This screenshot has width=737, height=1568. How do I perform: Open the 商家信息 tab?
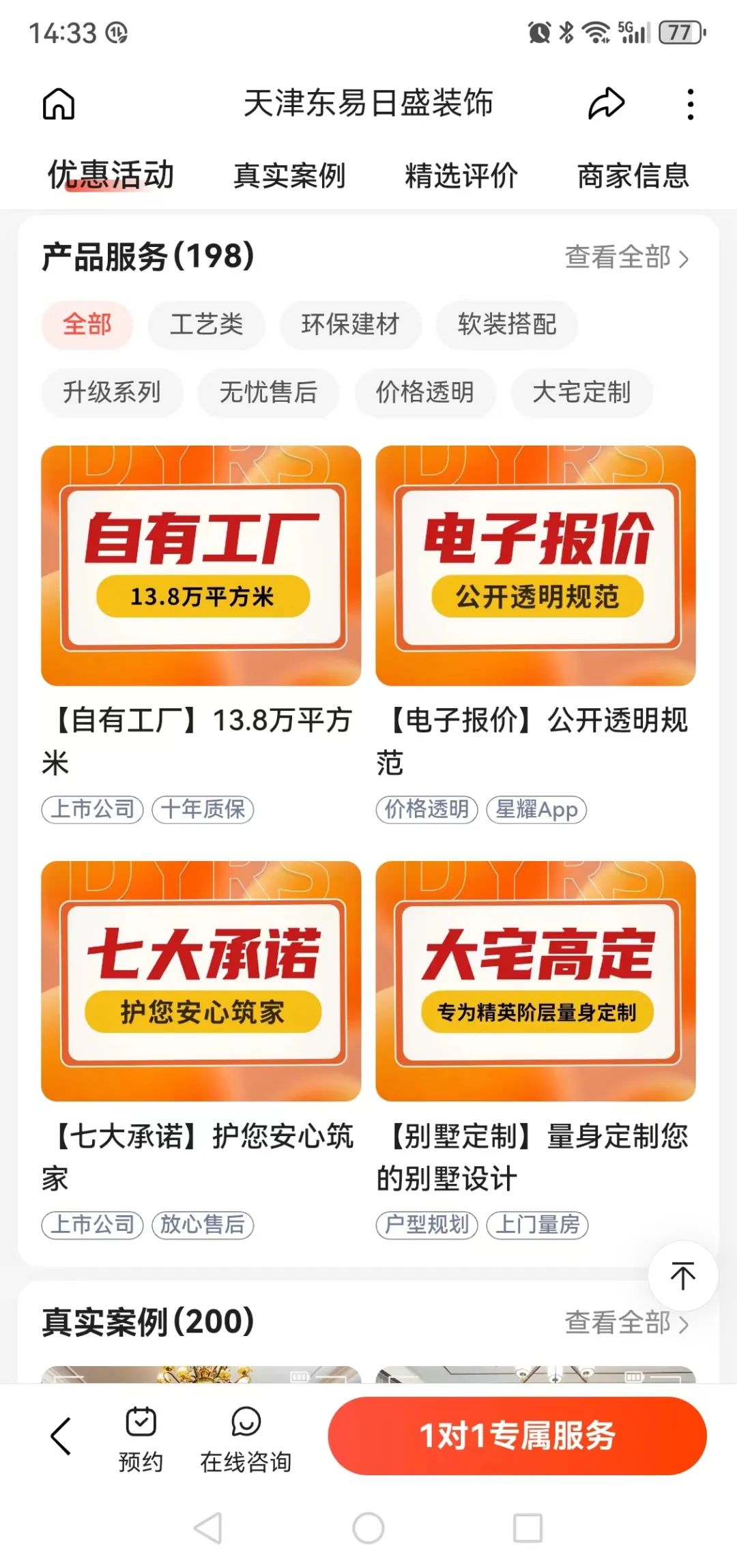633,176
